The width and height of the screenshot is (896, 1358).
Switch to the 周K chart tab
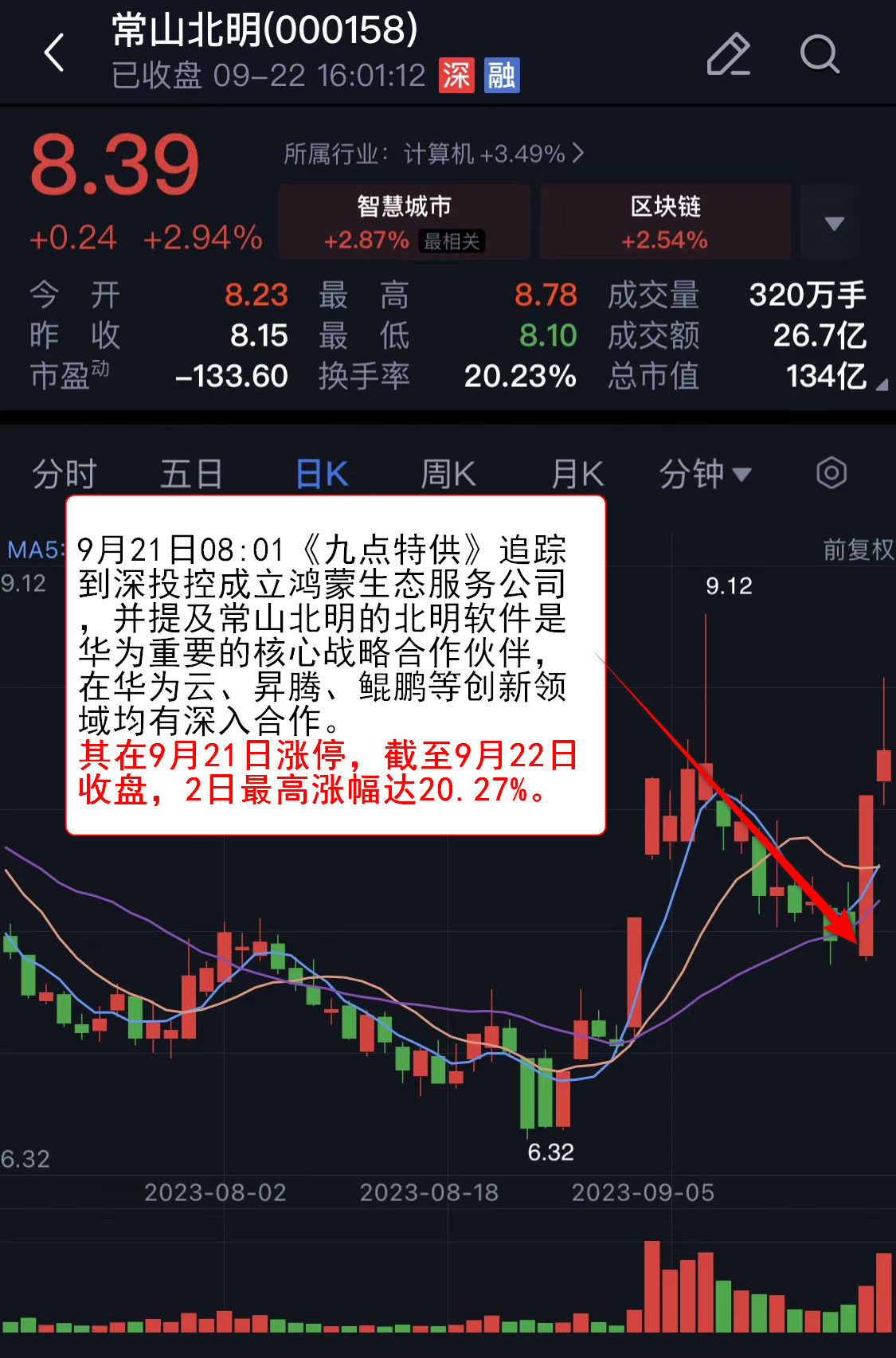(448, 474)
